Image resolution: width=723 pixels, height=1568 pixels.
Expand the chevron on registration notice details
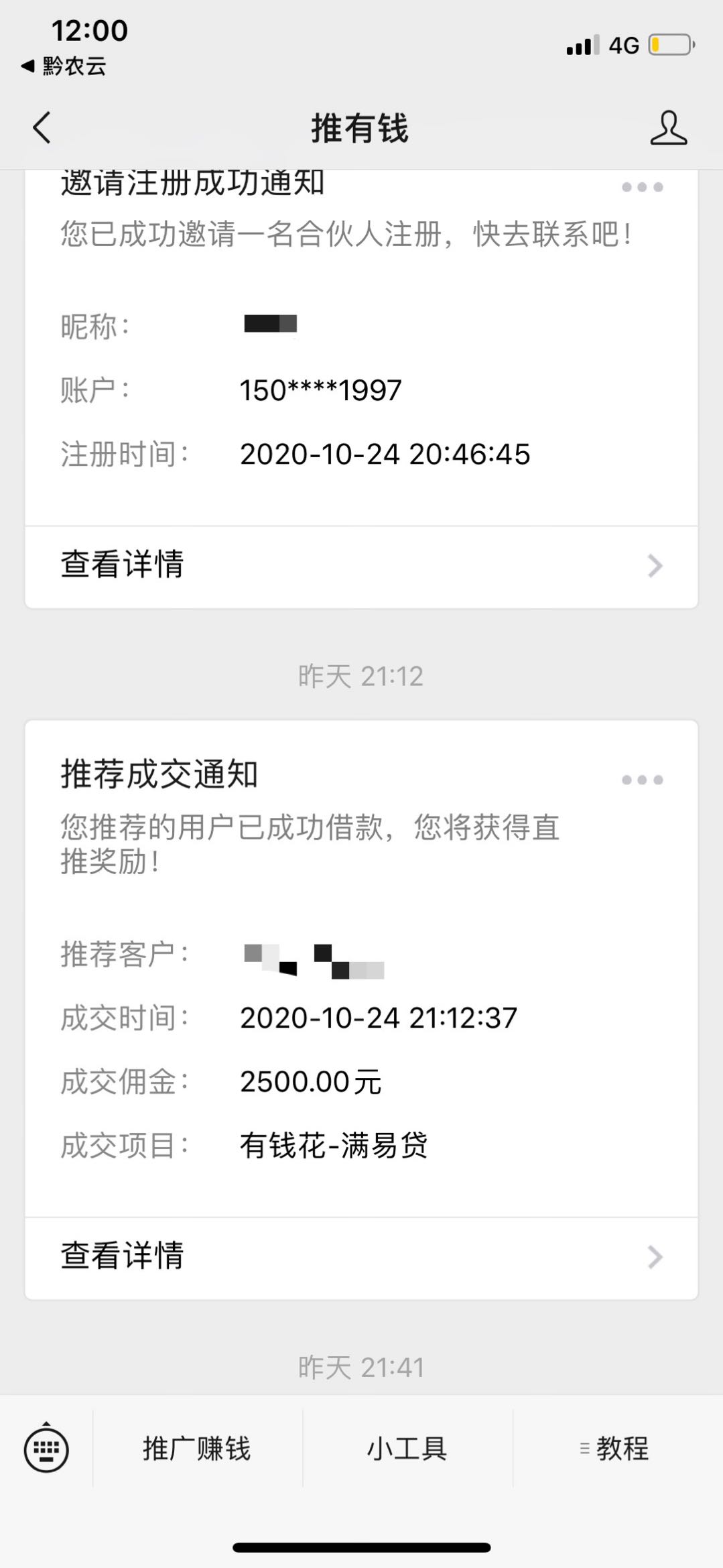[654, 566]
